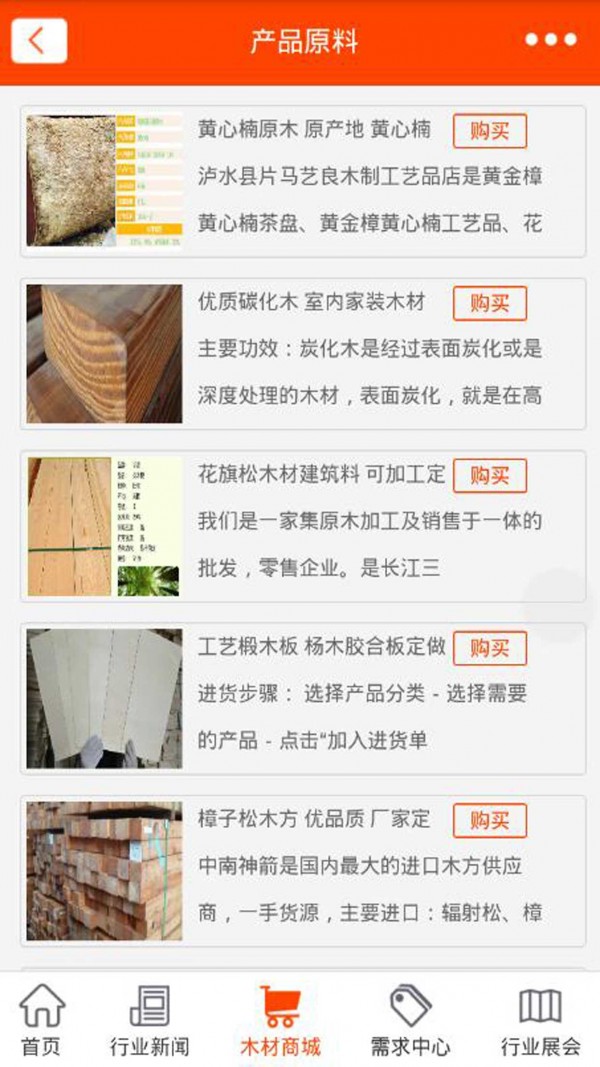Tap 购买 for 黄心楠原木

(489, 131)
